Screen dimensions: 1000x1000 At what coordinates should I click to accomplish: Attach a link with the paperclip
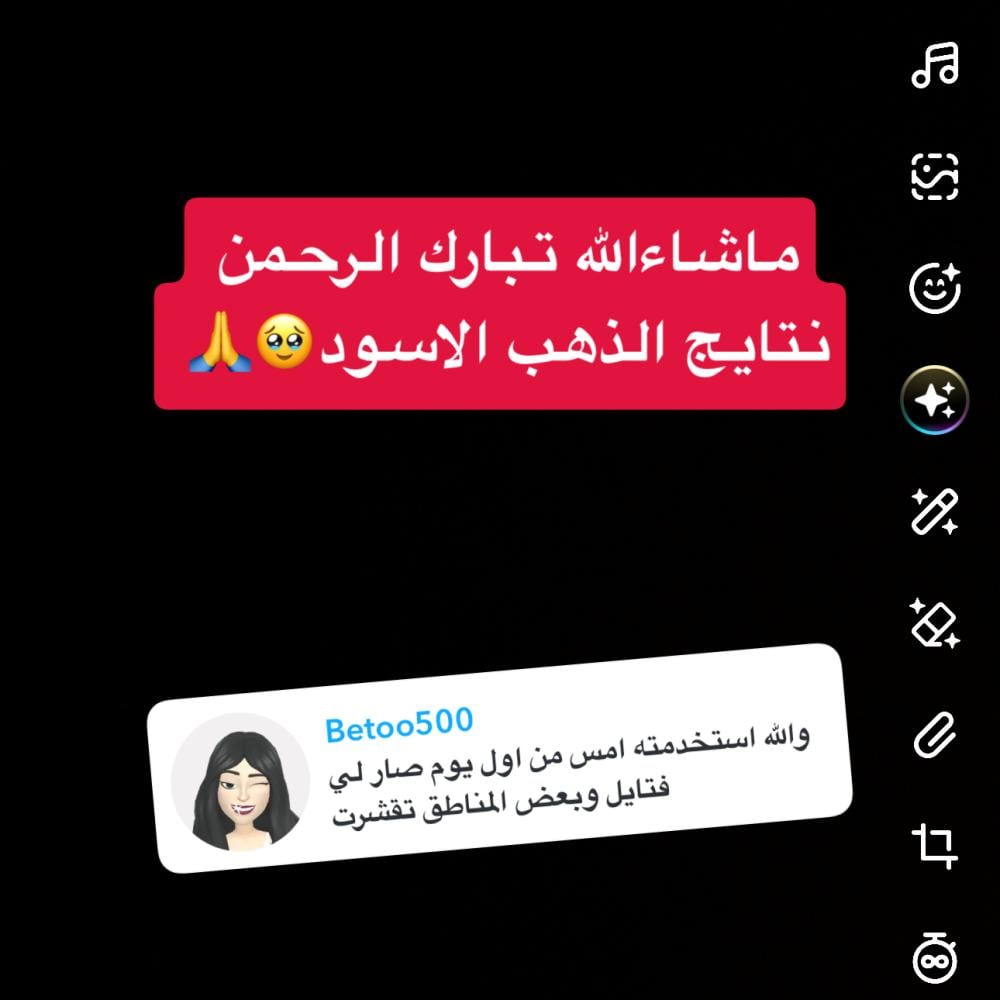coord(935,735)
